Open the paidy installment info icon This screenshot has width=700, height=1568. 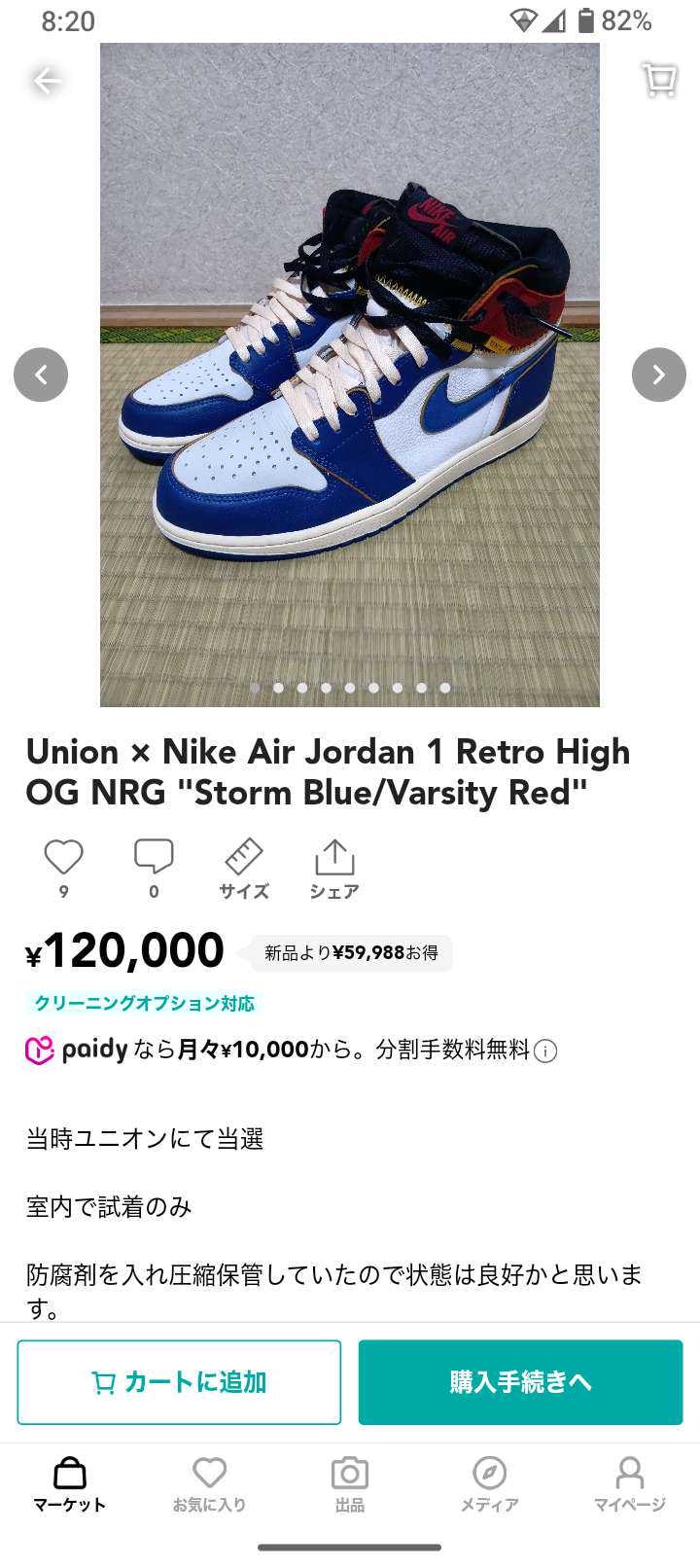pyautogui.click(x=546, y=1051)
